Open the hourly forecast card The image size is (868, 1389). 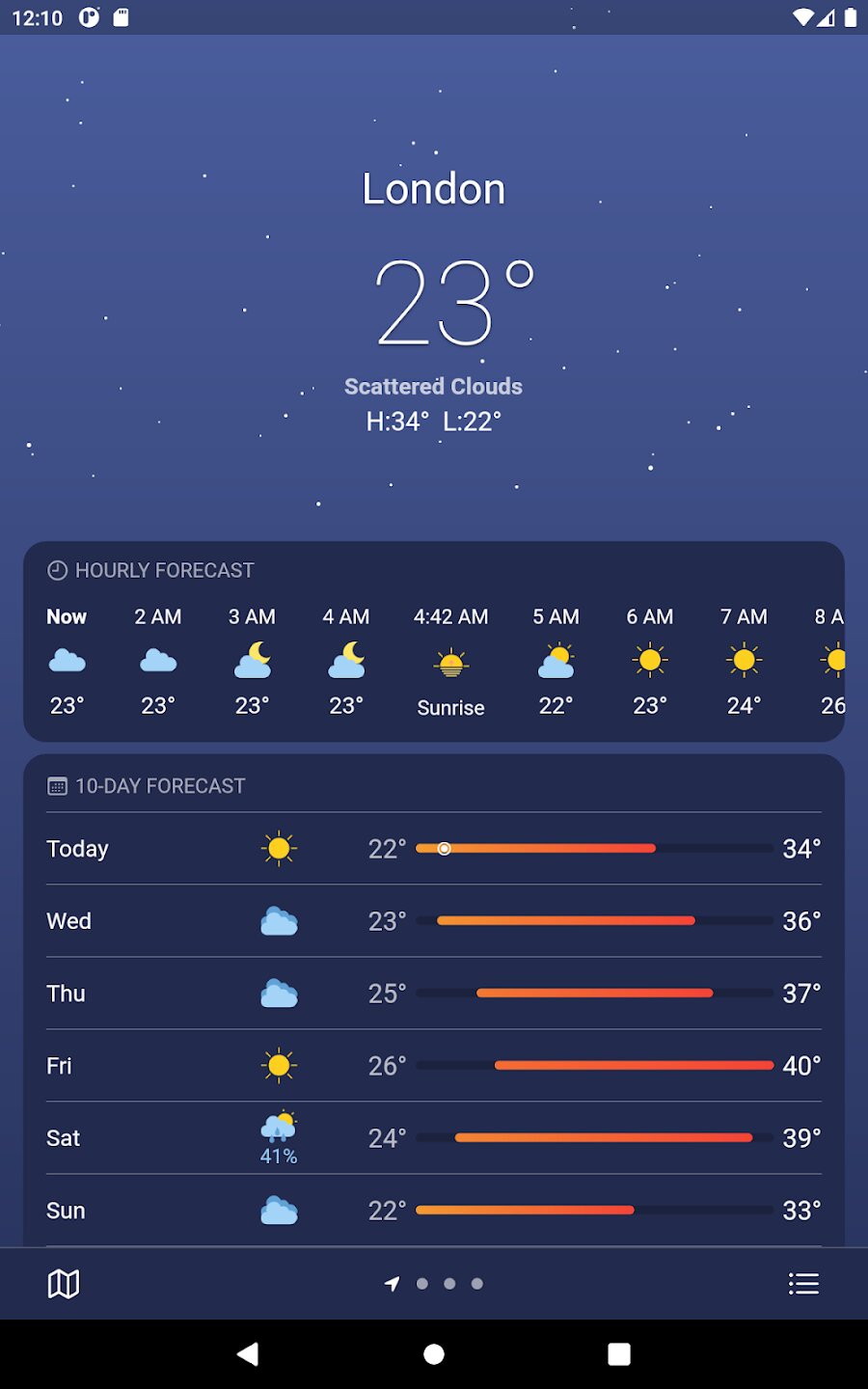pos(434,641)
